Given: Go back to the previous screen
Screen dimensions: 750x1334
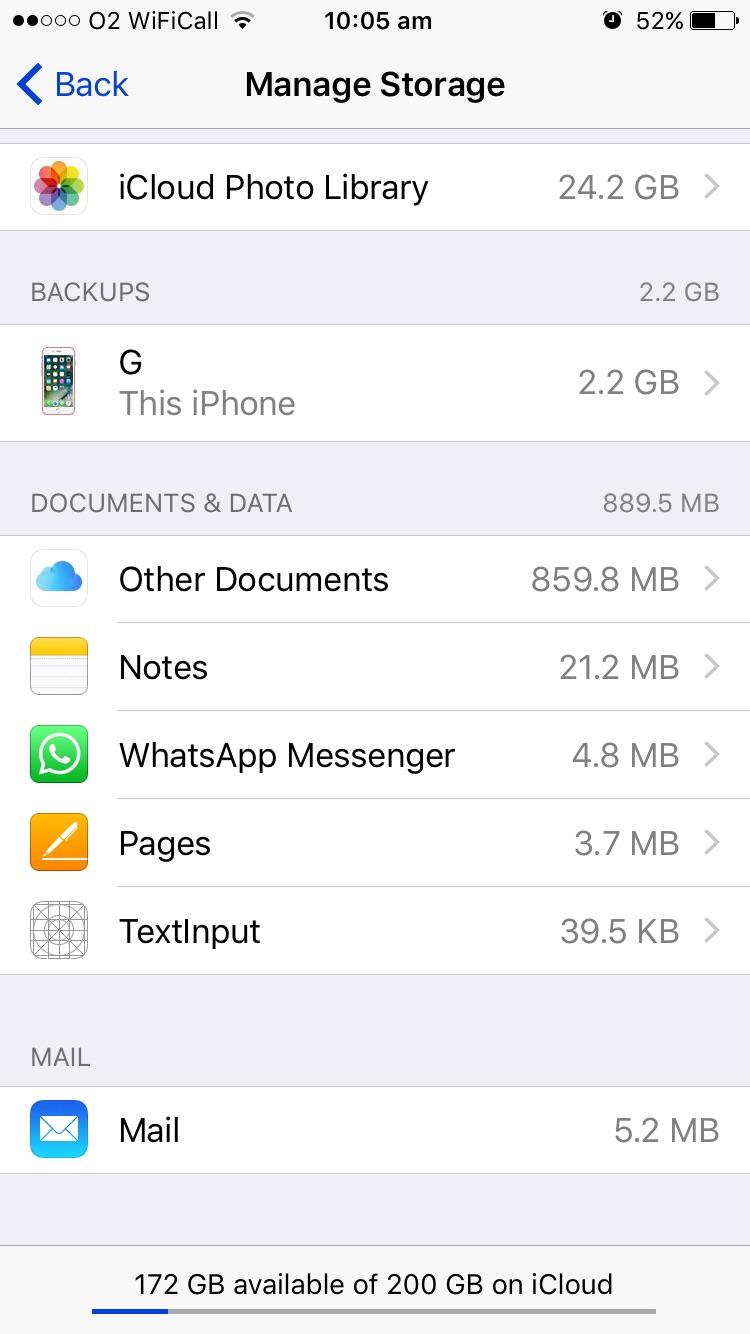Looking at the screenshot, I should (73, 85).
